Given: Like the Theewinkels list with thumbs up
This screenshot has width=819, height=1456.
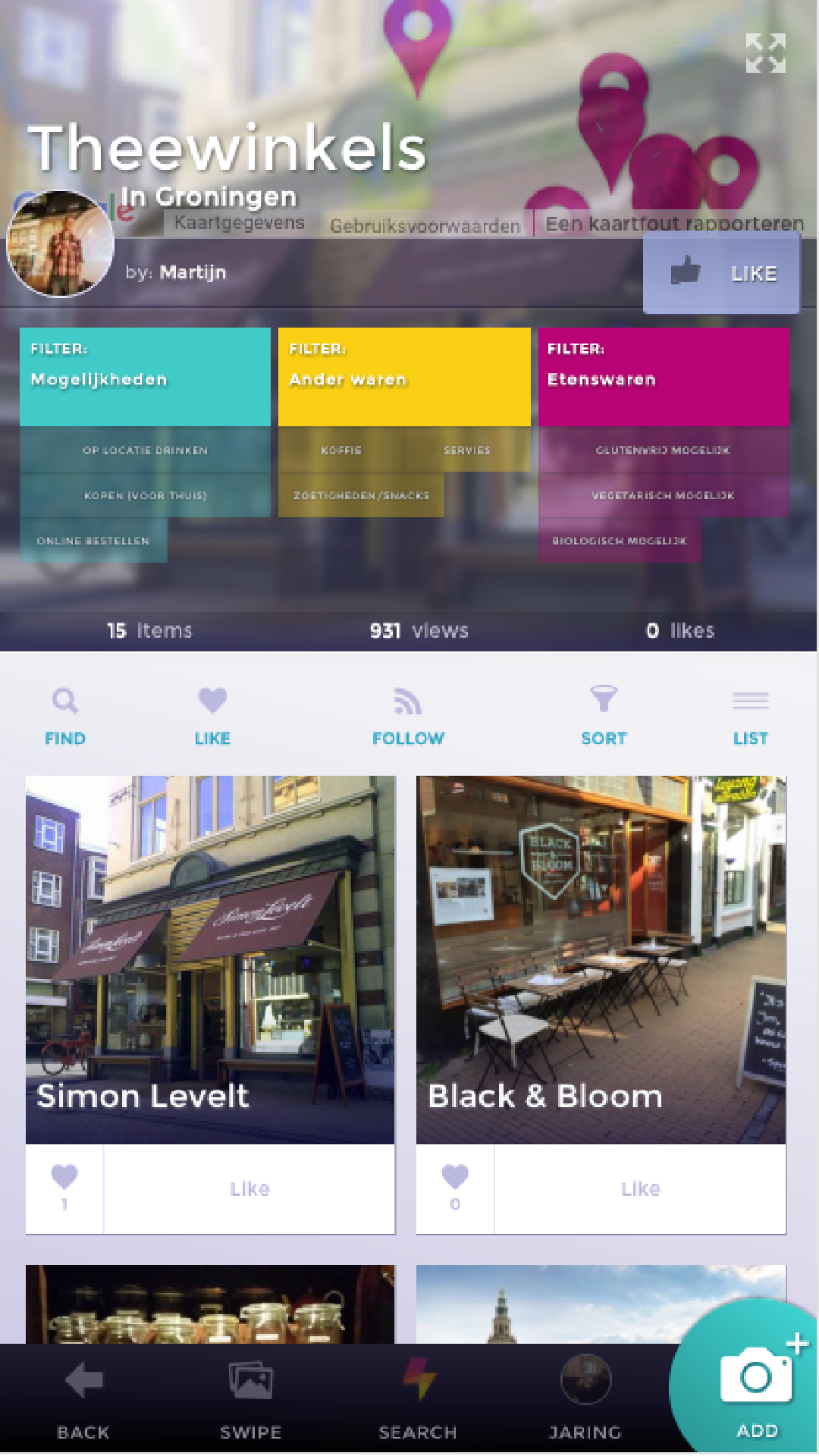Looking at the screenshot, I should click(x=721, y=273).
